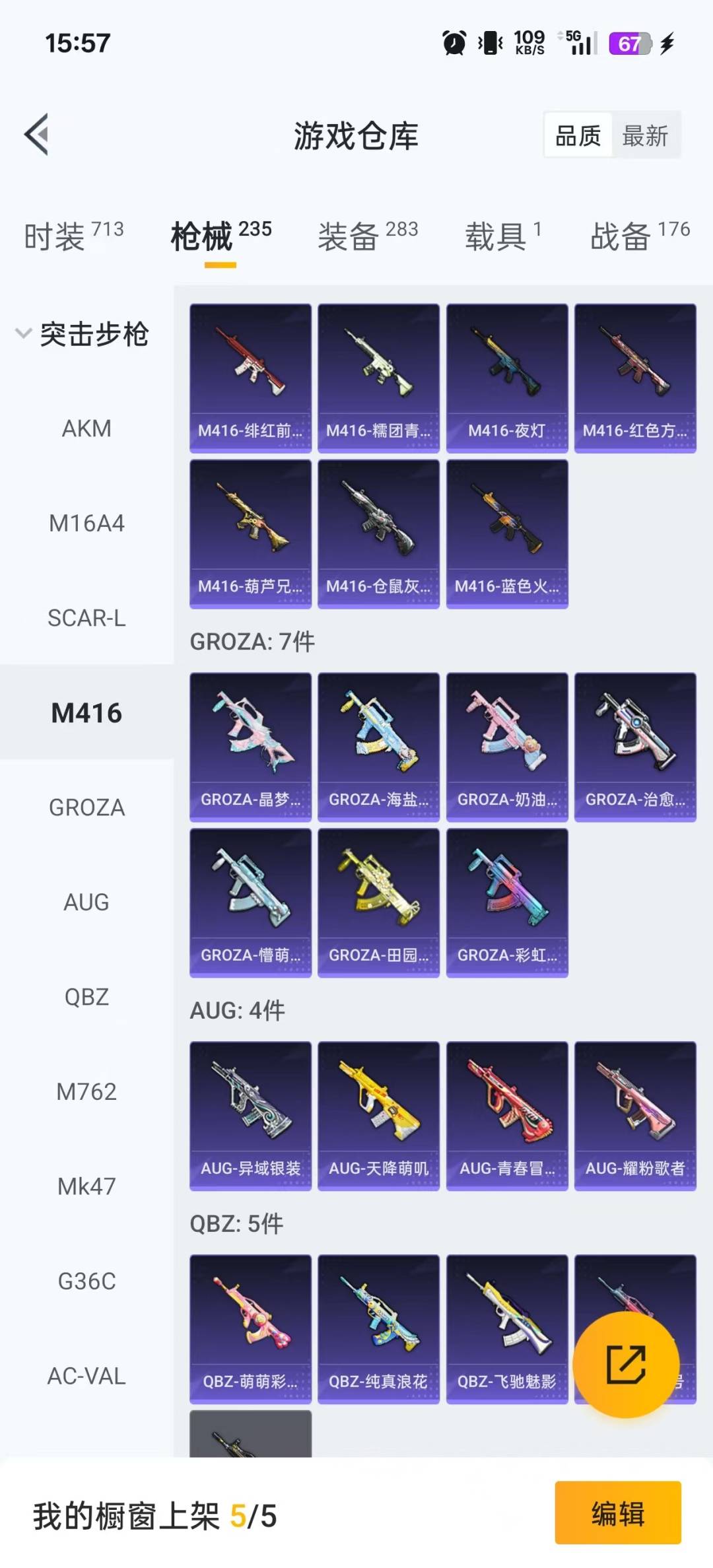Jump to M762 weapons
Viewport: 713px width, 1568px height.
(x=86, y=1091)
